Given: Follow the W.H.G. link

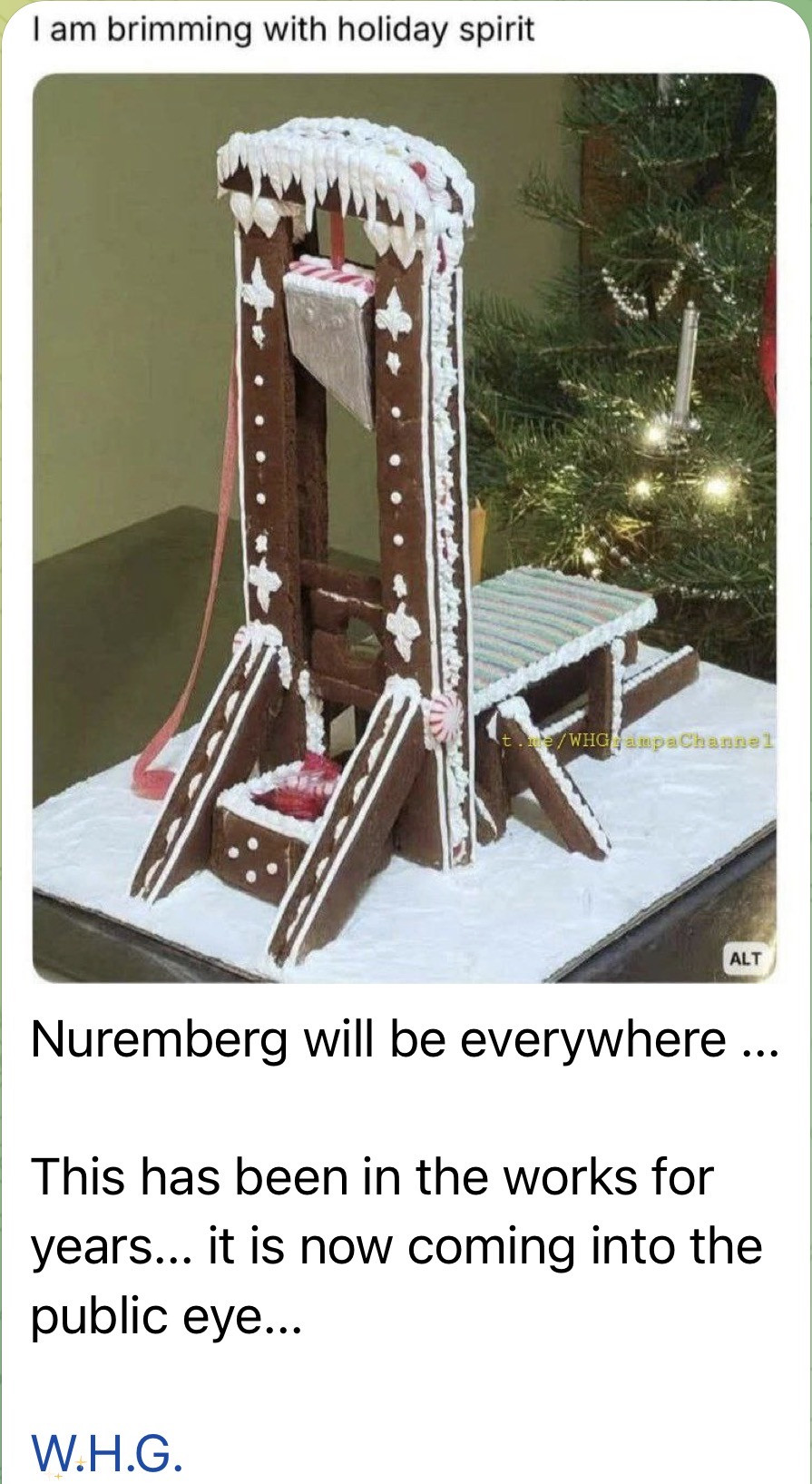Looking at the screenshot, I should pos(107,1452).
